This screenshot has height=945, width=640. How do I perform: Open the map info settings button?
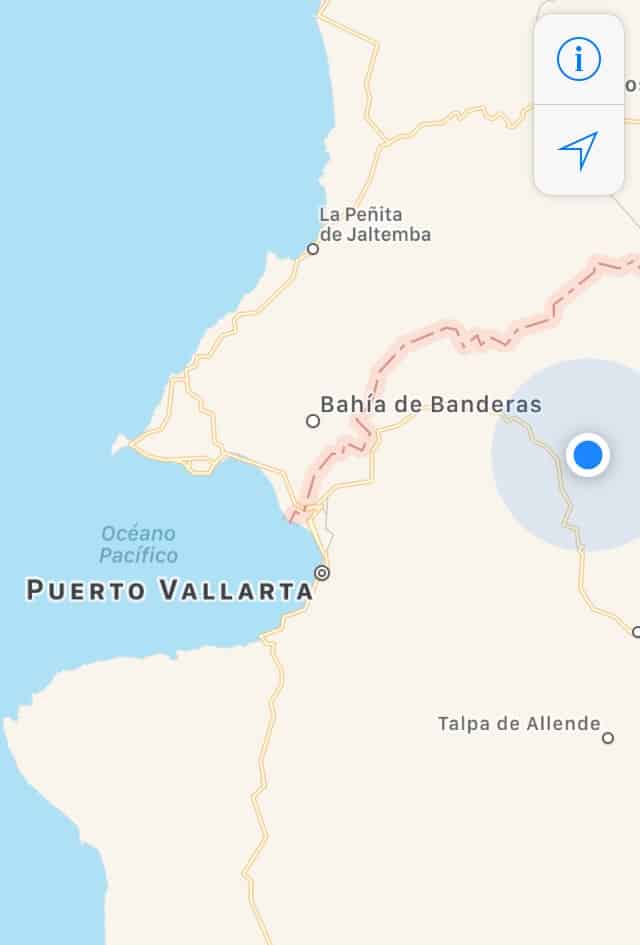coord(578,60)
